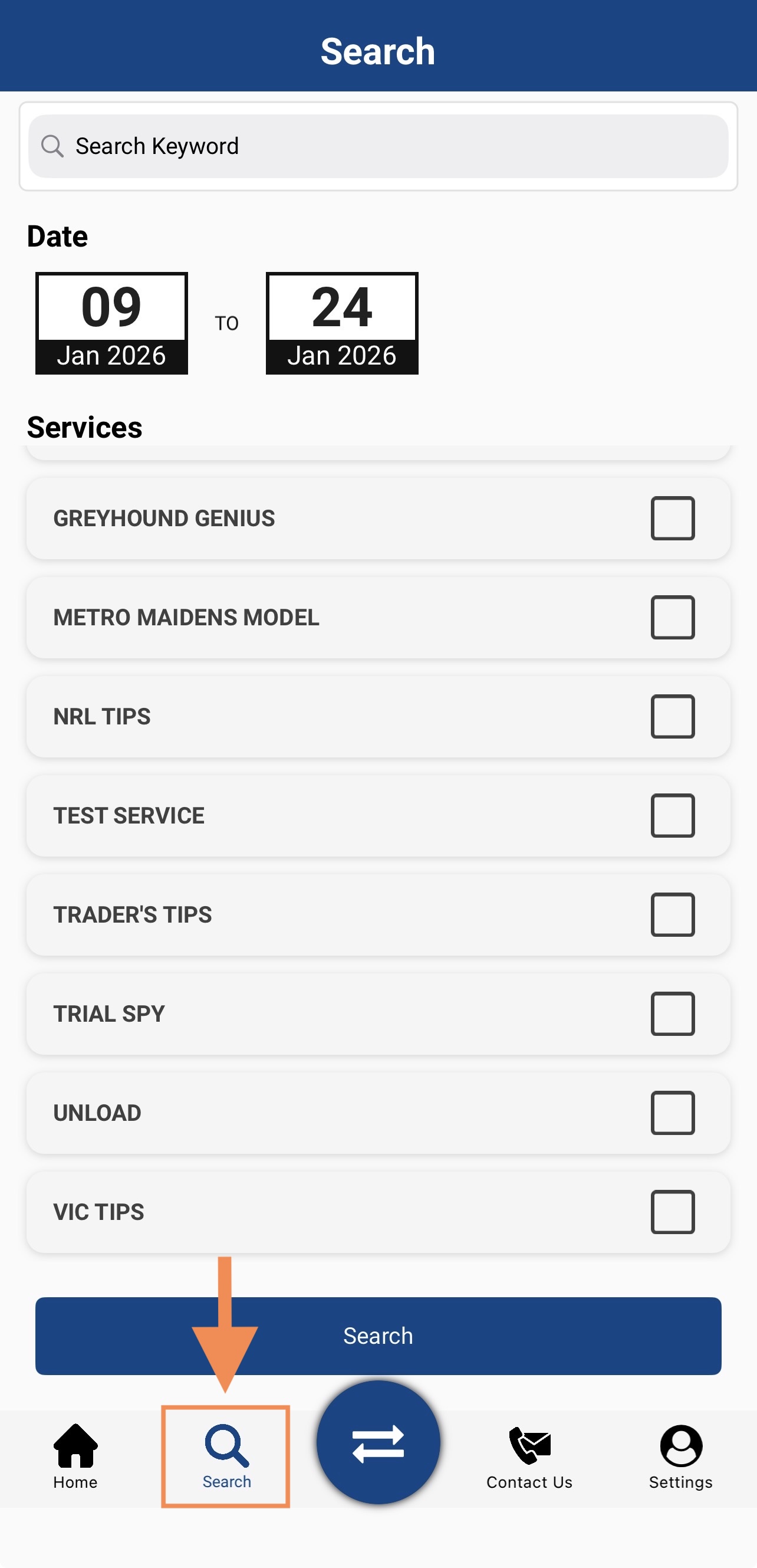Tap the round swap arrows button
Image resolution: width=757 pixels, height=1568 pixels.
pos(378,1442)
